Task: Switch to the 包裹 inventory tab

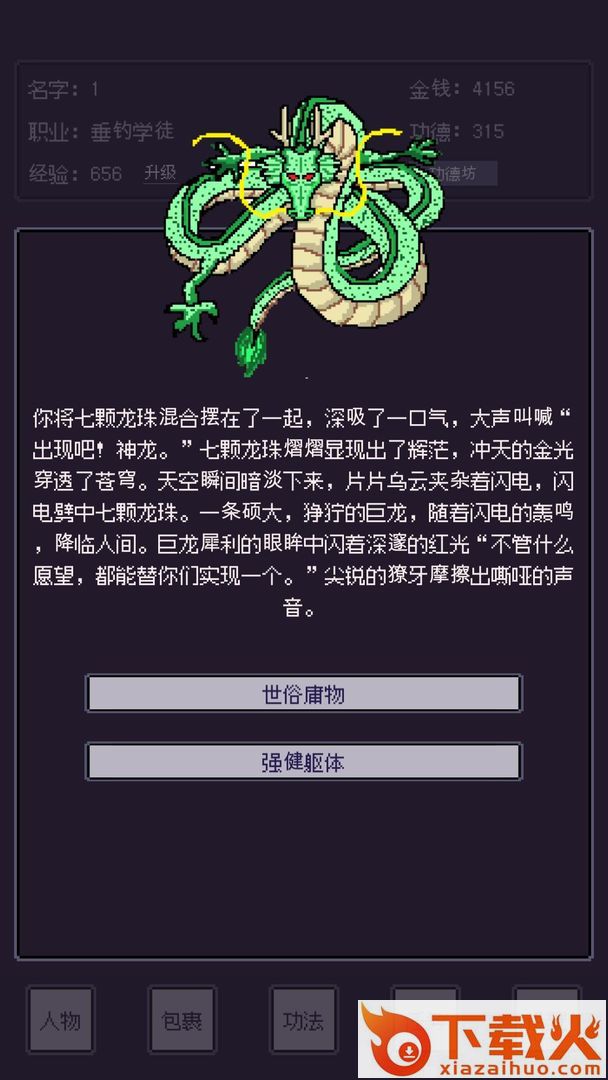Action: tap(182, 1021)
